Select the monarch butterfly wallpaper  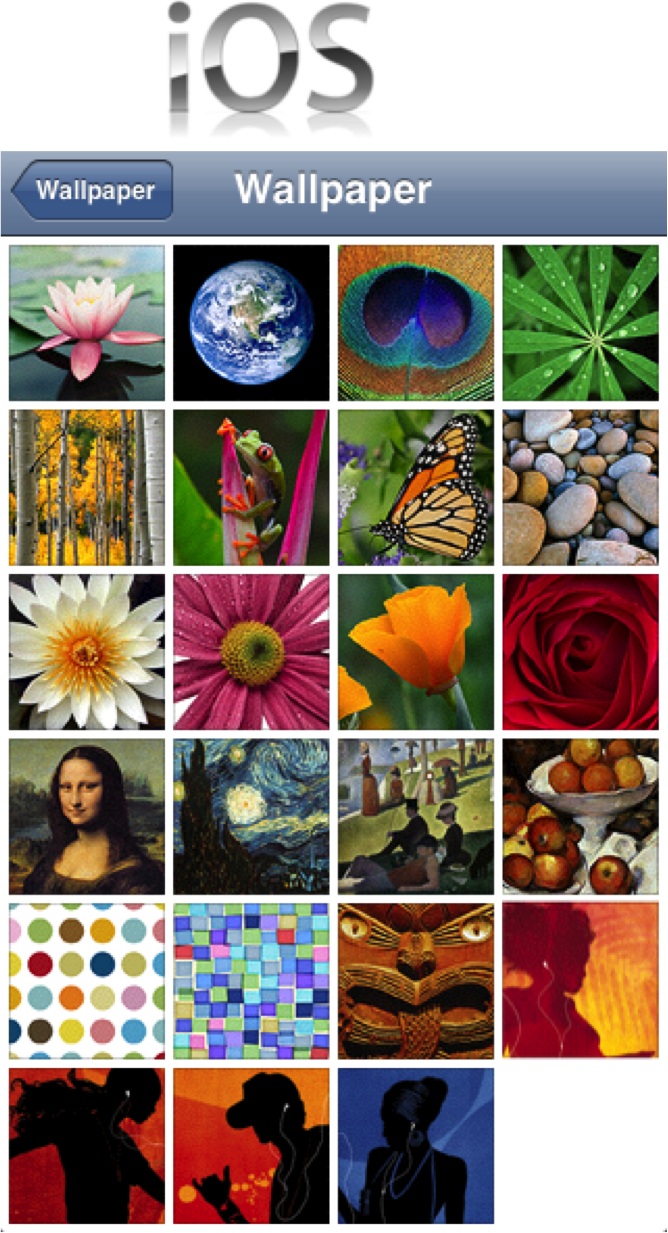tap(416, 488)
